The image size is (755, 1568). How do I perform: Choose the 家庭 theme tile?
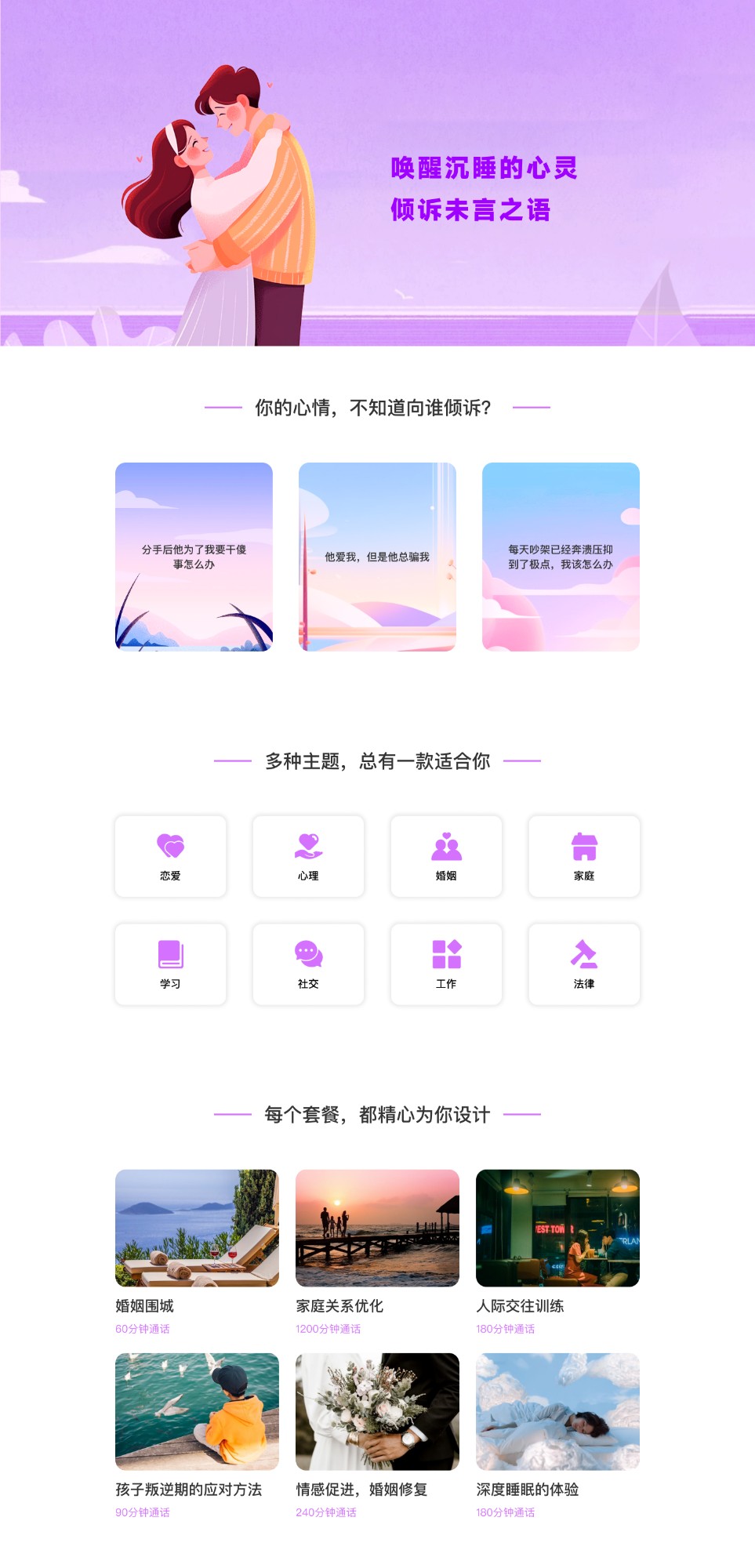click(584, 856)
